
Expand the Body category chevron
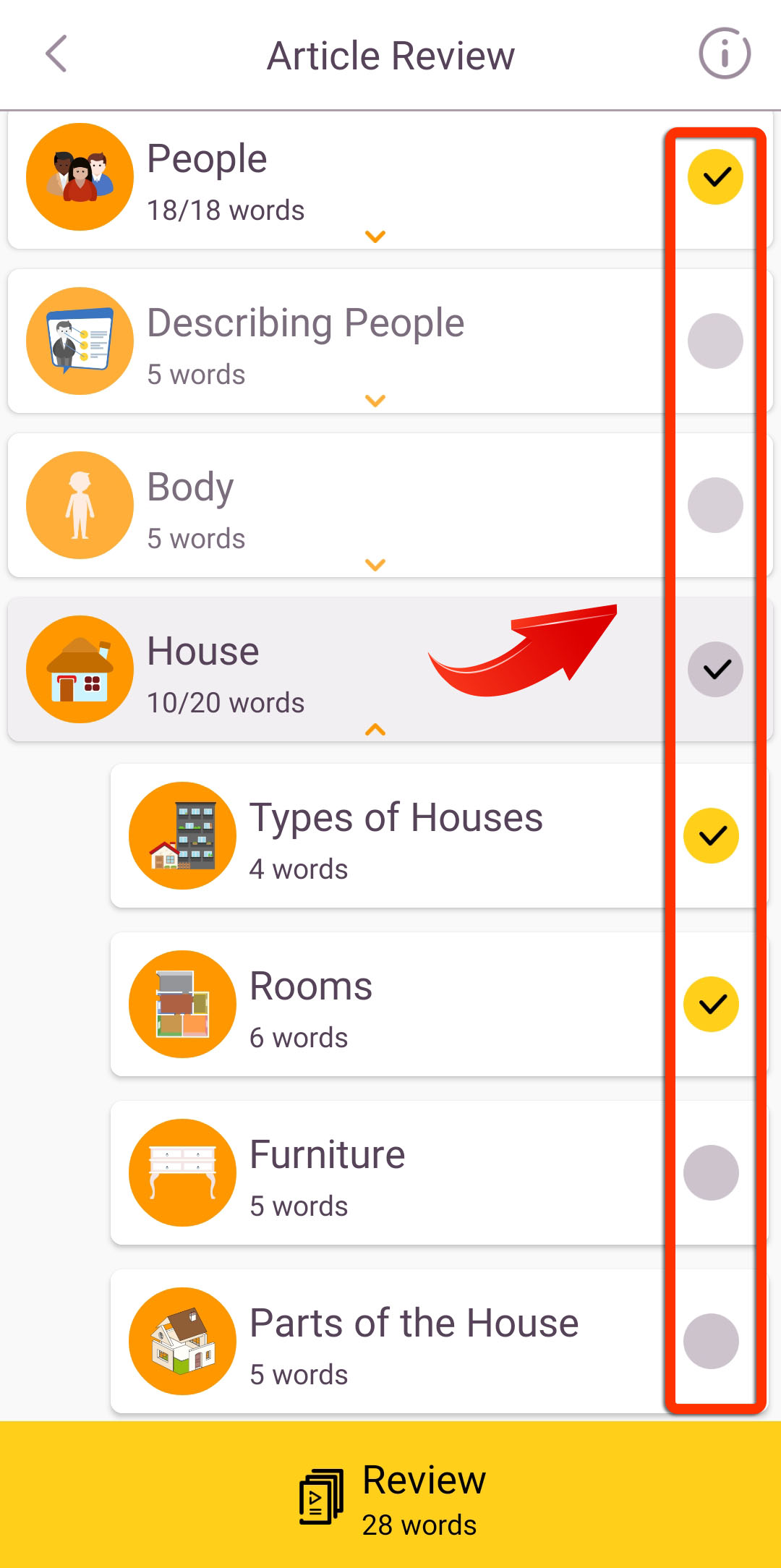[x=375, y=565]
